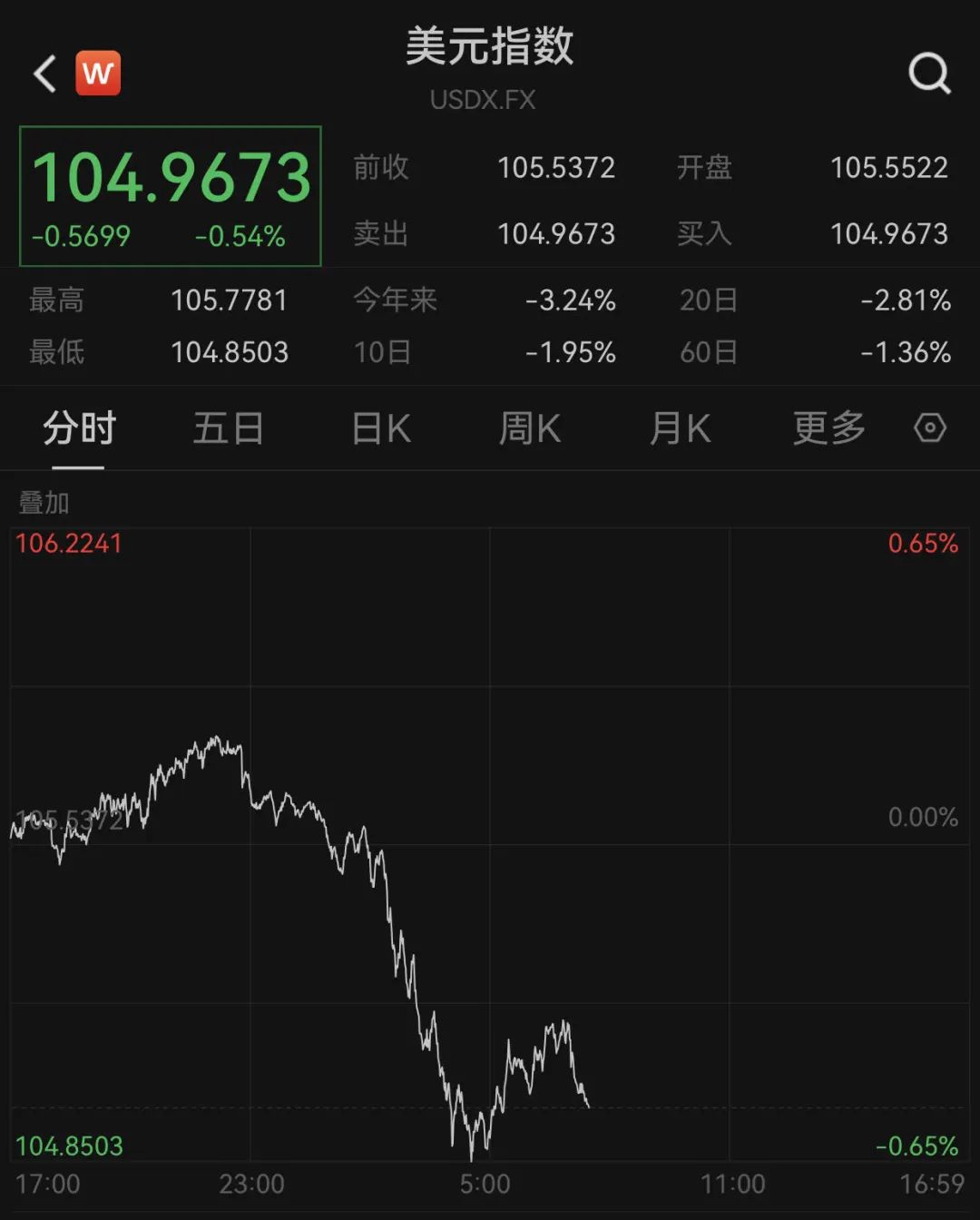The width and height of the screenshot is (980, 1220).
Task: Select the 分时 chart tab
Action: [x=79, y=428]
